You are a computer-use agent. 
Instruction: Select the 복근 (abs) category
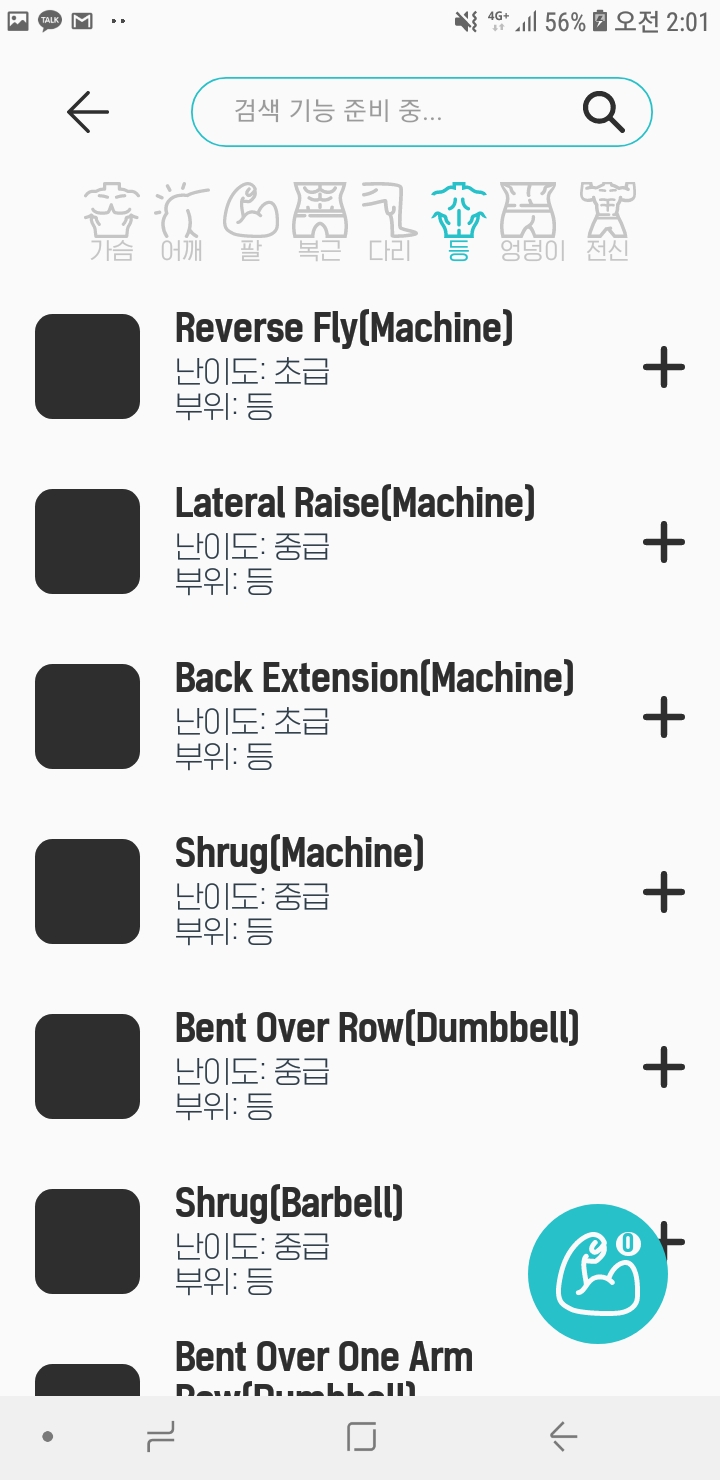pyautogui.click(x=320, y=221)
